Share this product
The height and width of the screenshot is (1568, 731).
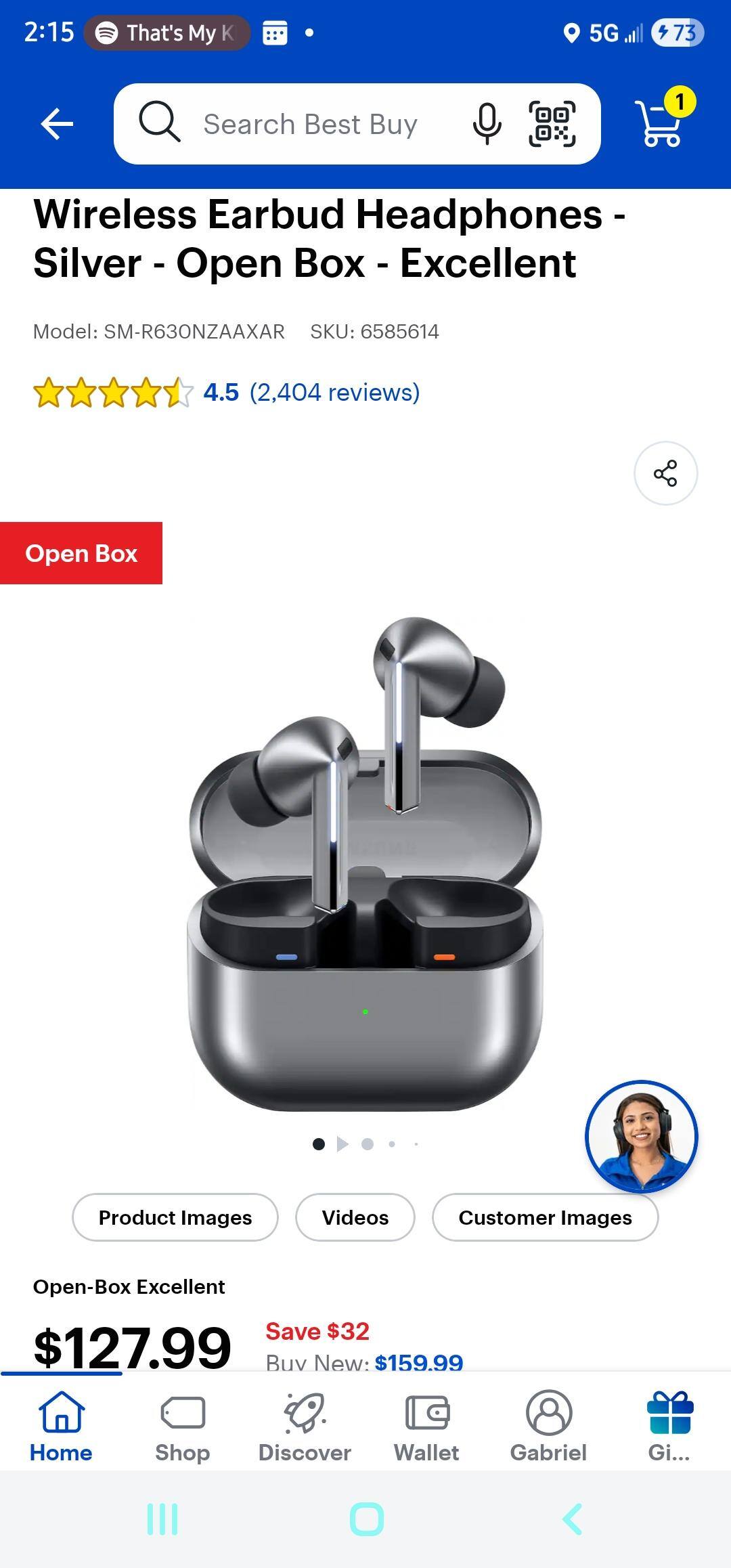[665, 473]
